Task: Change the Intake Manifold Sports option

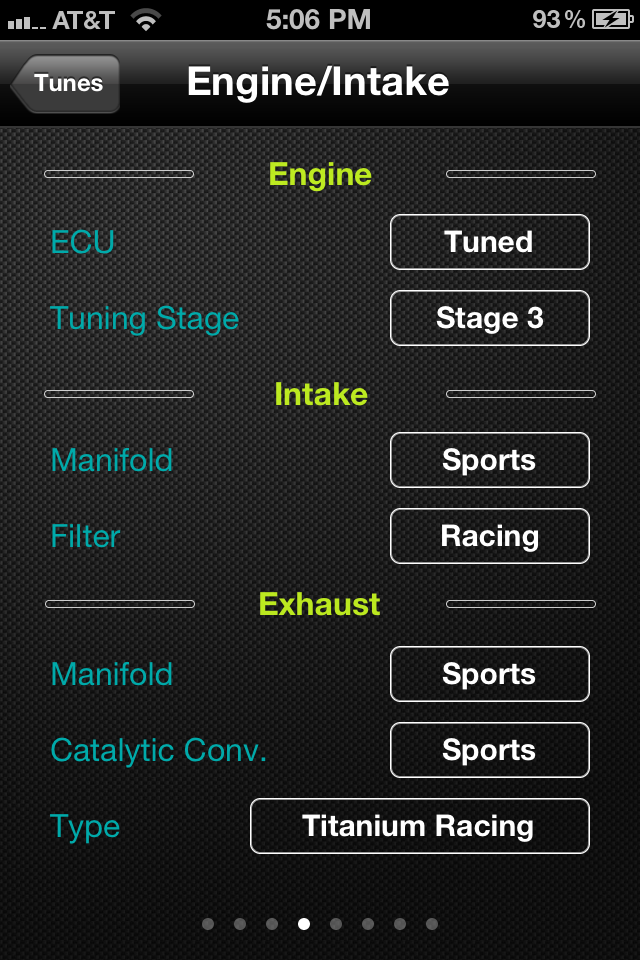Action: point(489,460)
